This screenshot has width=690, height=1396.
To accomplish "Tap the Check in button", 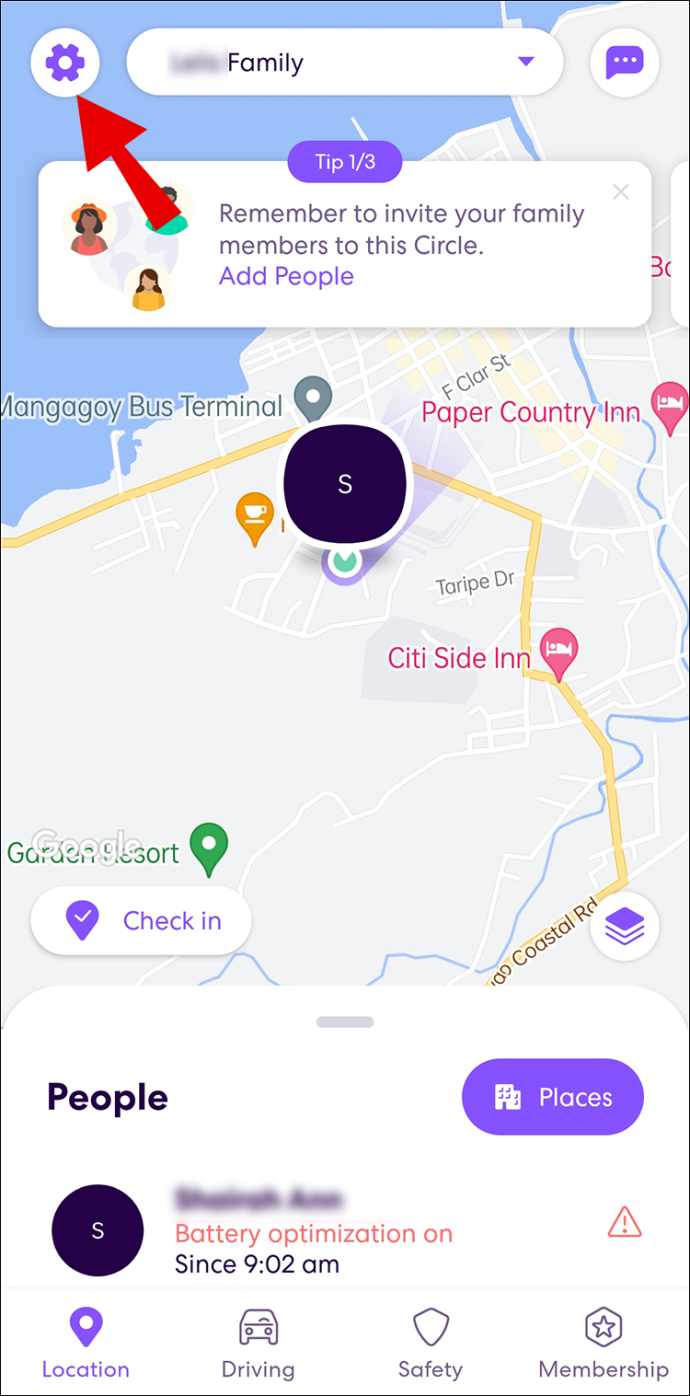I will pos(141,921).
